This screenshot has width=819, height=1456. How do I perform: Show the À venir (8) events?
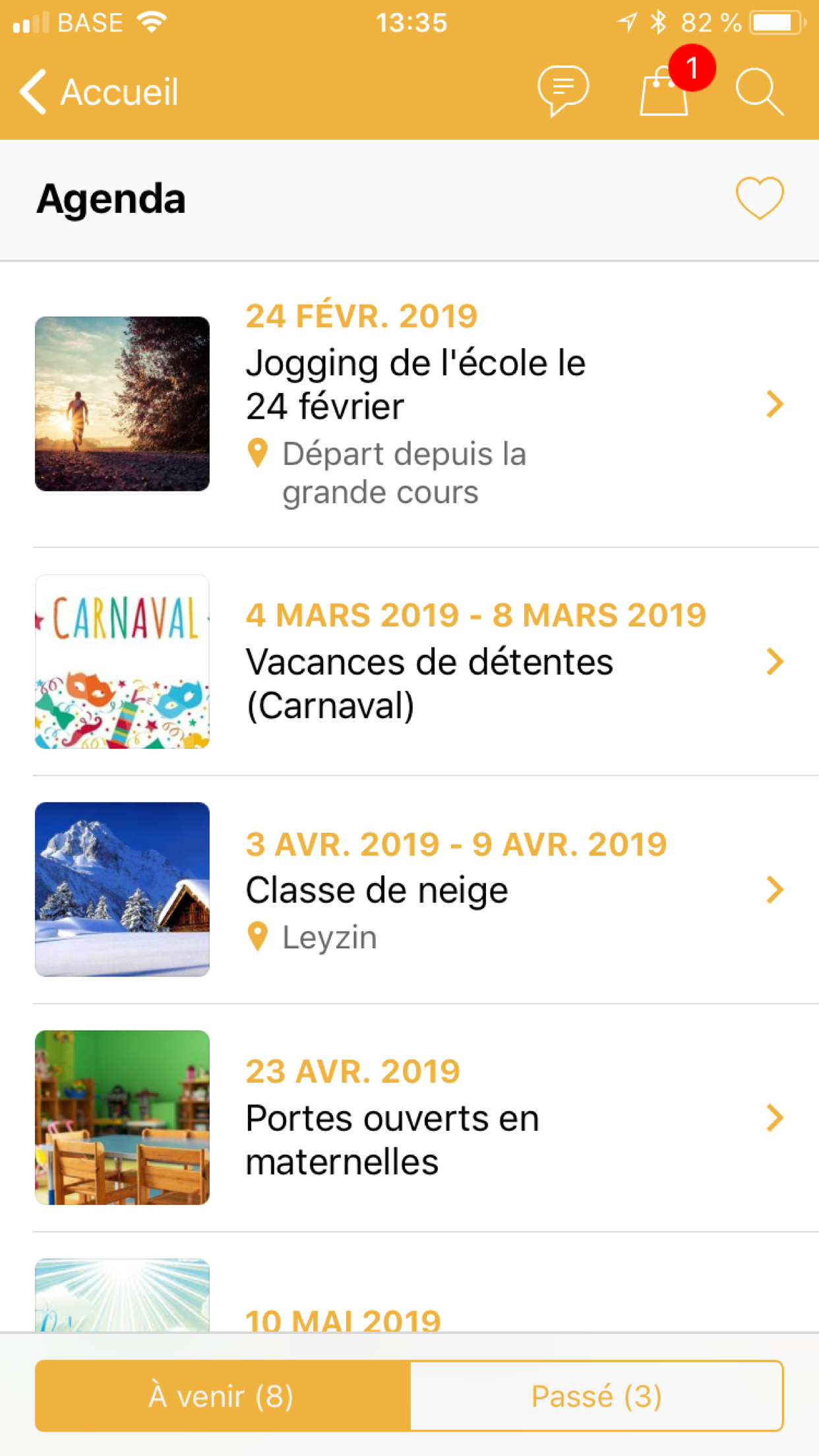(222, 1396)
